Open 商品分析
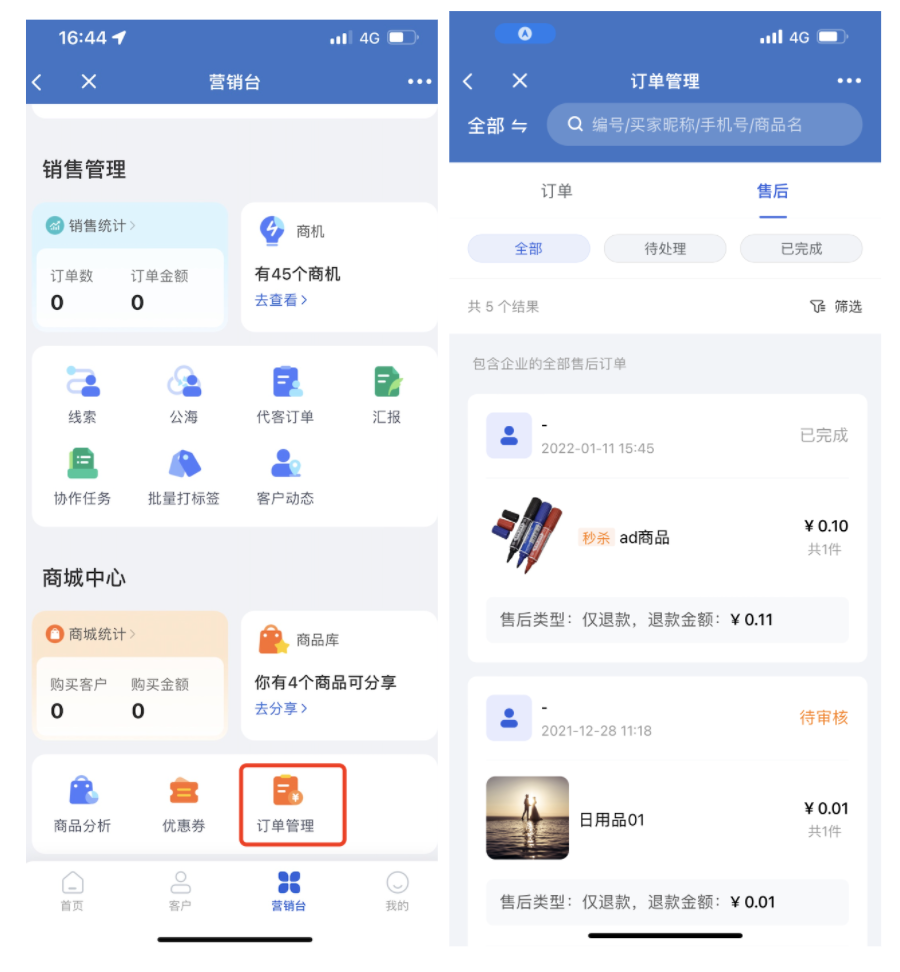The width and height of the screenshot is (900, 972). coord(82,804)
